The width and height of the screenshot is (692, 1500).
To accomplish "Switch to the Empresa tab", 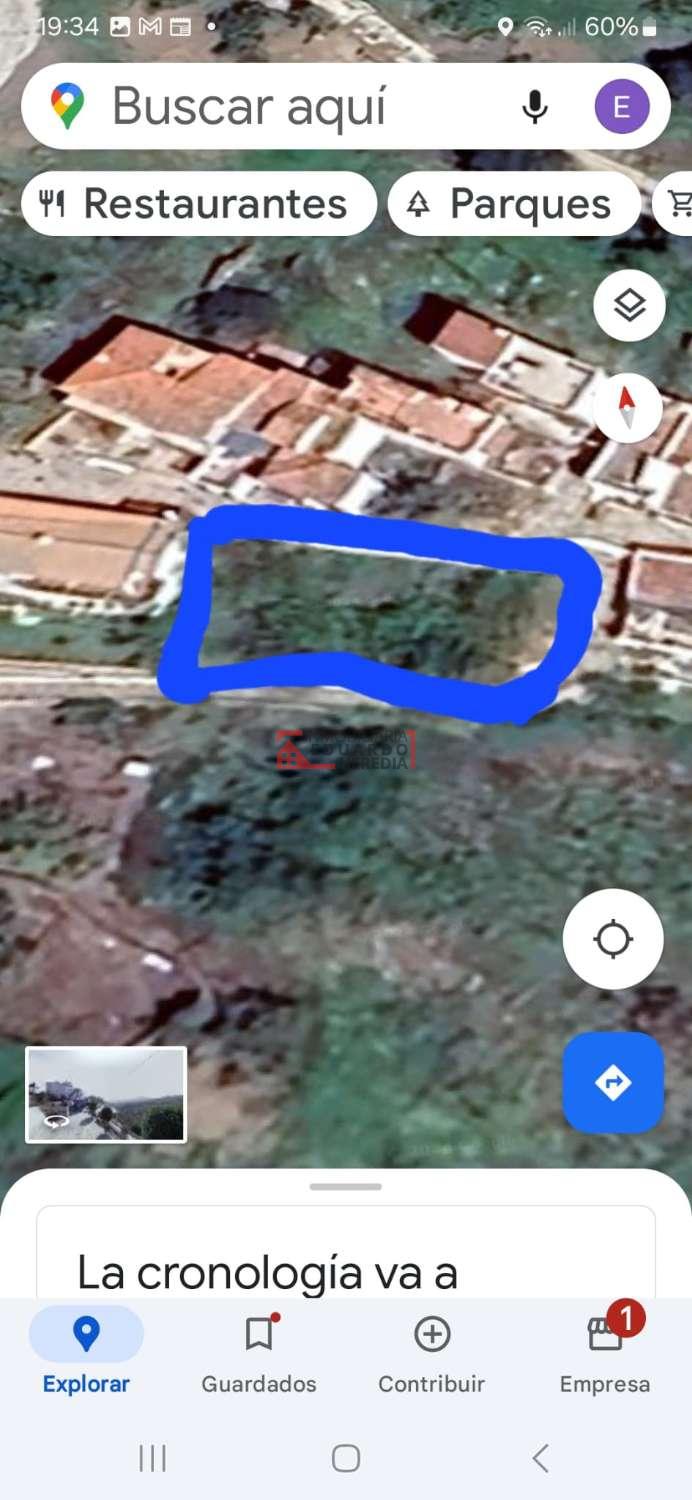I will click(x=605, y=1353).
